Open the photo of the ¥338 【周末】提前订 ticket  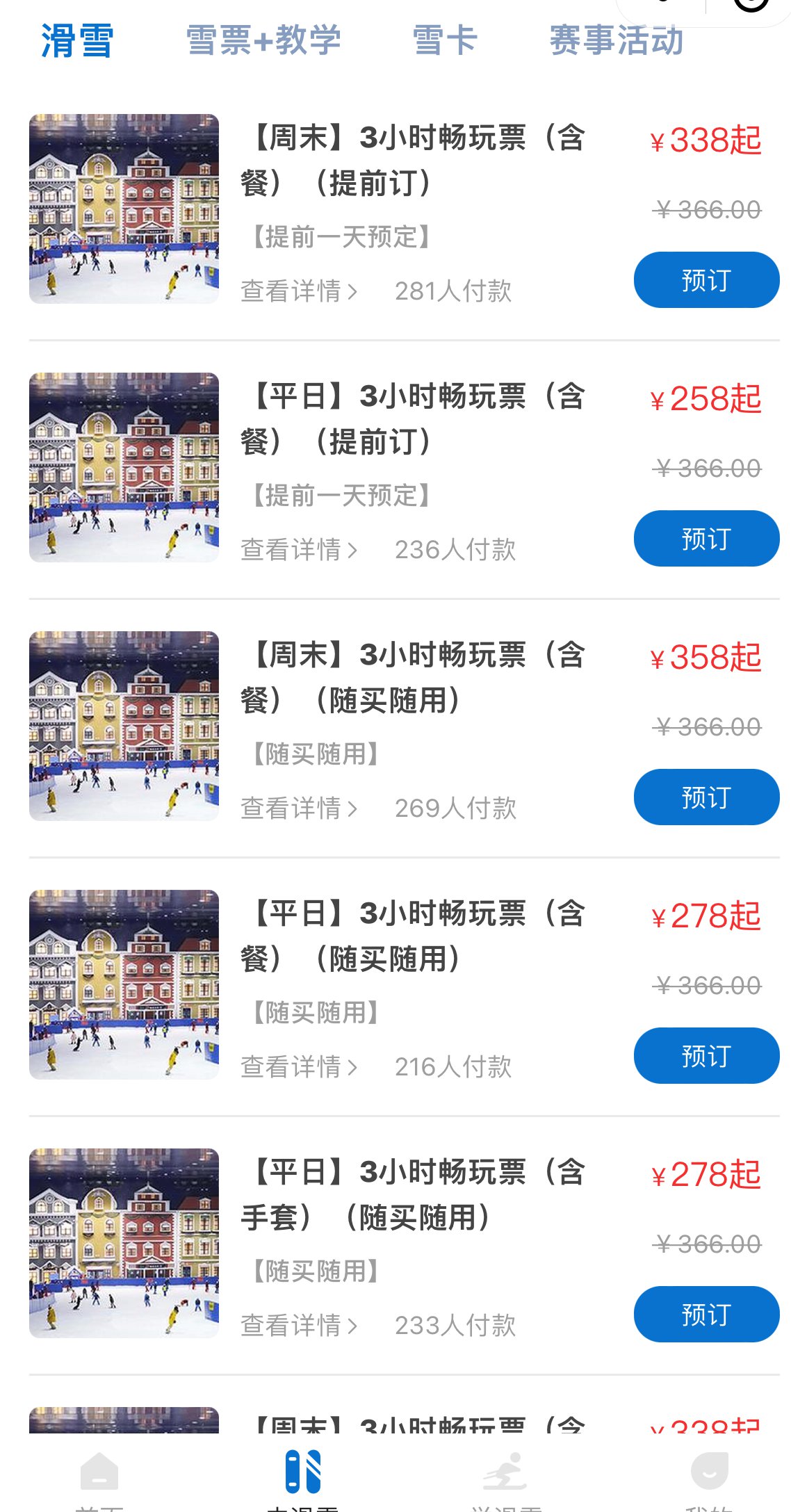click(x=124, y=209)
